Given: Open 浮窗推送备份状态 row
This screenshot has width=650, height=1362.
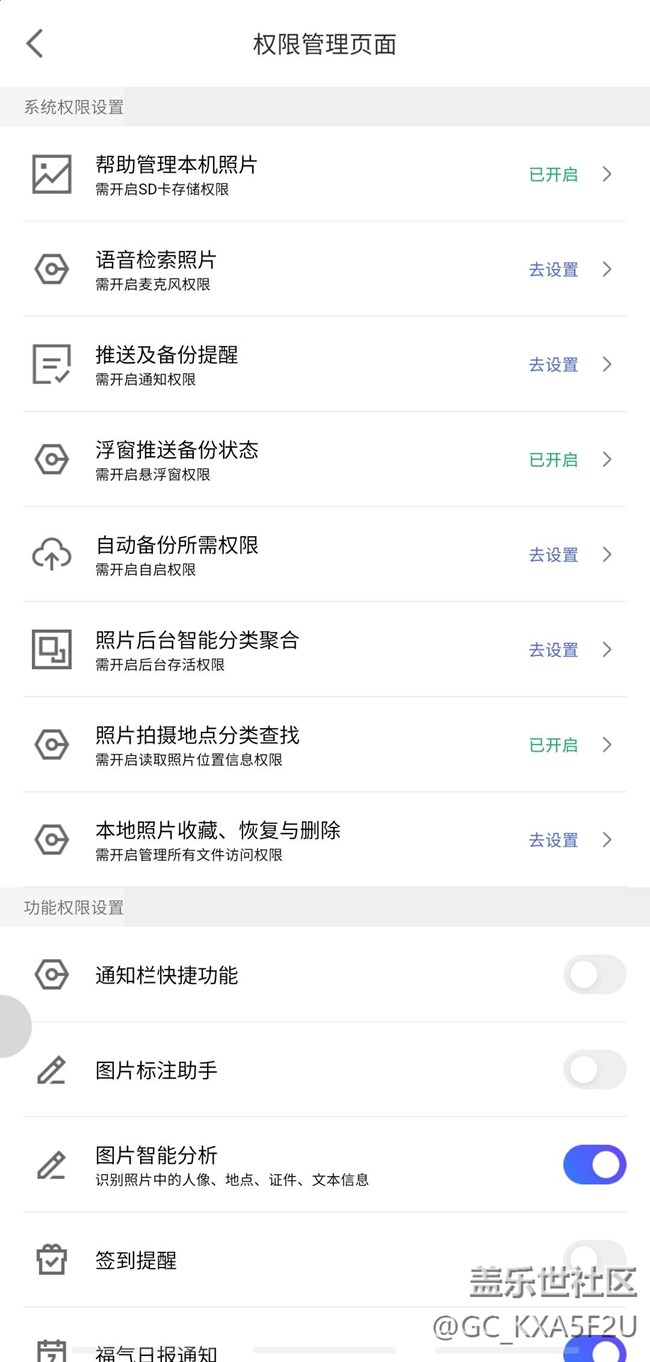Looking at the screenshot, I should (x=325, y=459).
